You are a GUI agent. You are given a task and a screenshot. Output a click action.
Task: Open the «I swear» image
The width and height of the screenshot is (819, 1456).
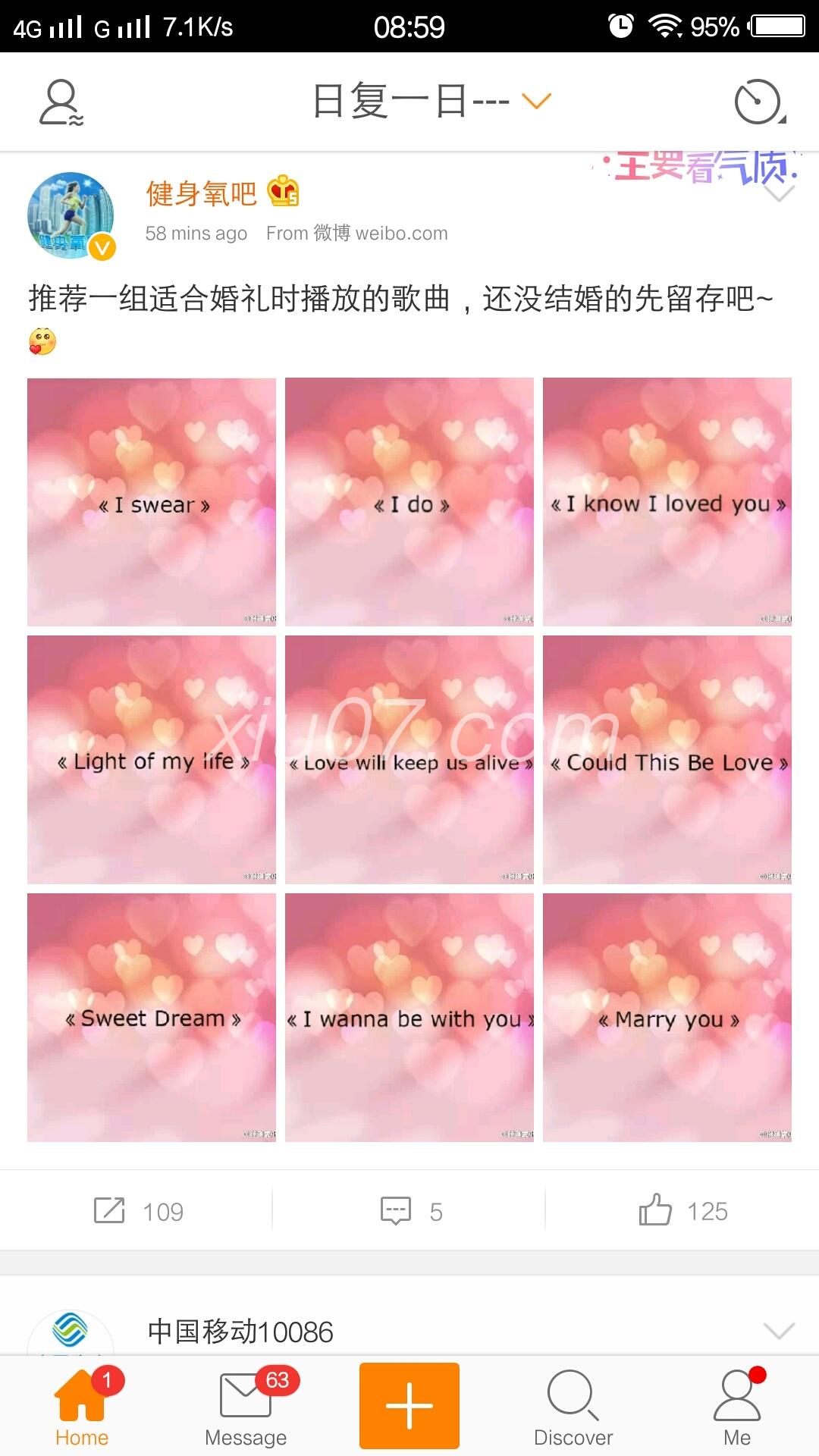point(152,502)
